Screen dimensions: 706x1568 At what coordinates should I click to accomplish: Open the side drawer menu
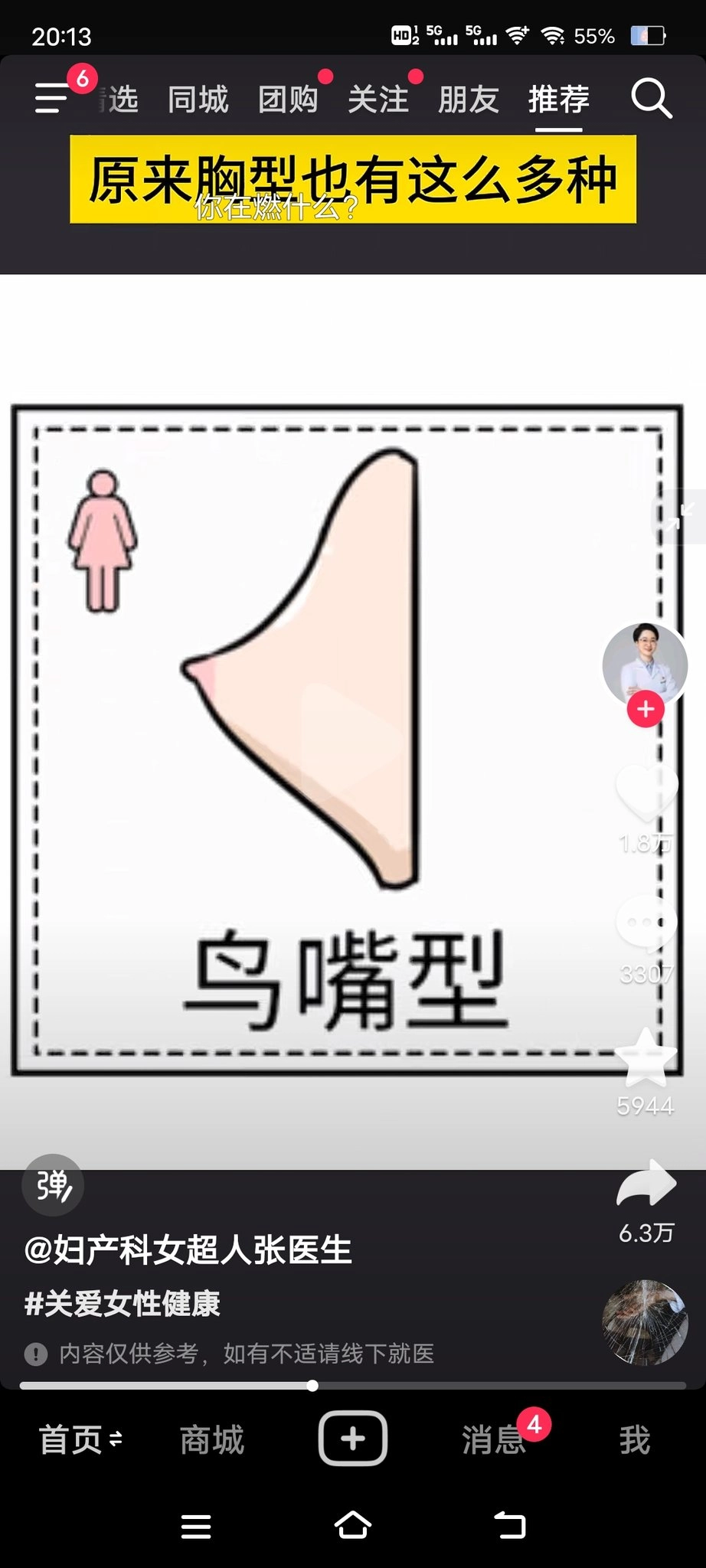tap(52, 98)
